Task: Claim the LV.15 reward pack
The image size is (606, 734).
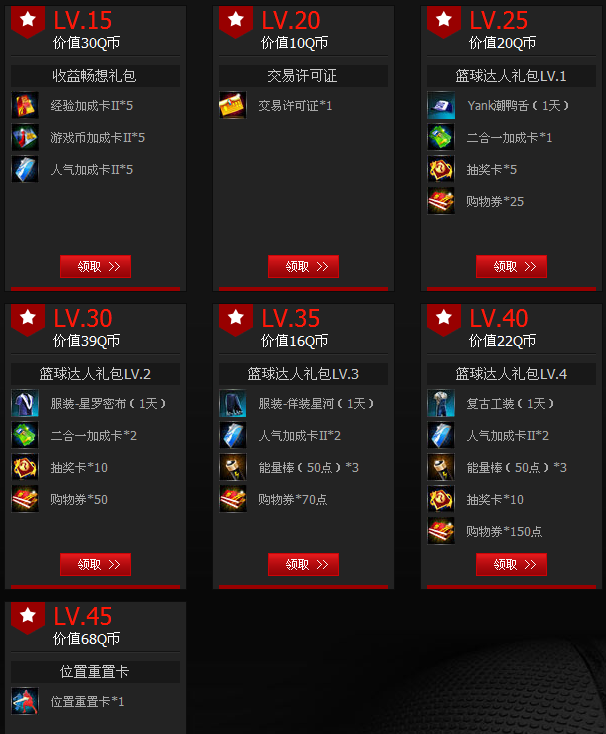Action: (95, 267)
